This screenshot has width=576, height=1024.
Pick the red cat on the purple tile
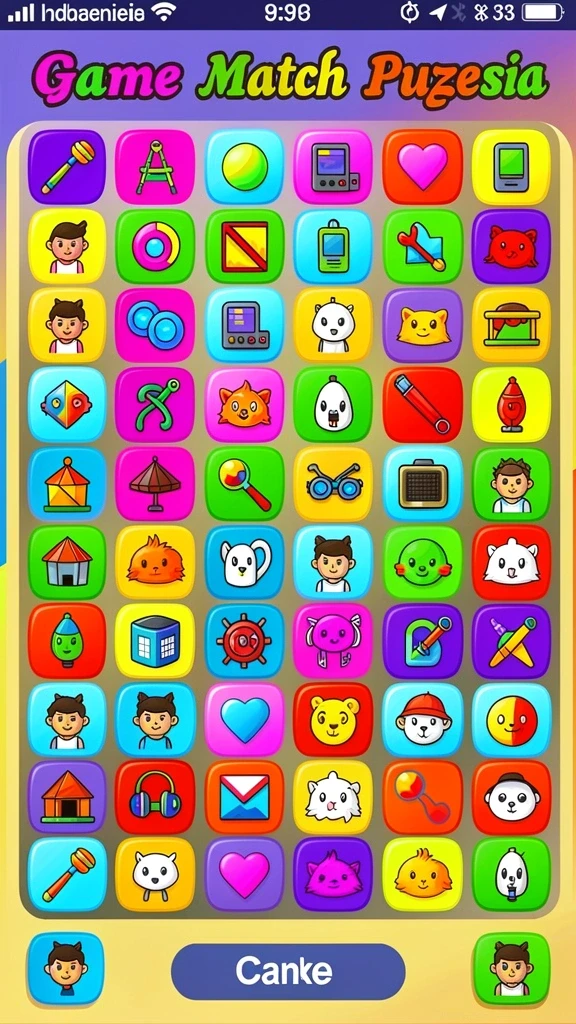[511, 247]
